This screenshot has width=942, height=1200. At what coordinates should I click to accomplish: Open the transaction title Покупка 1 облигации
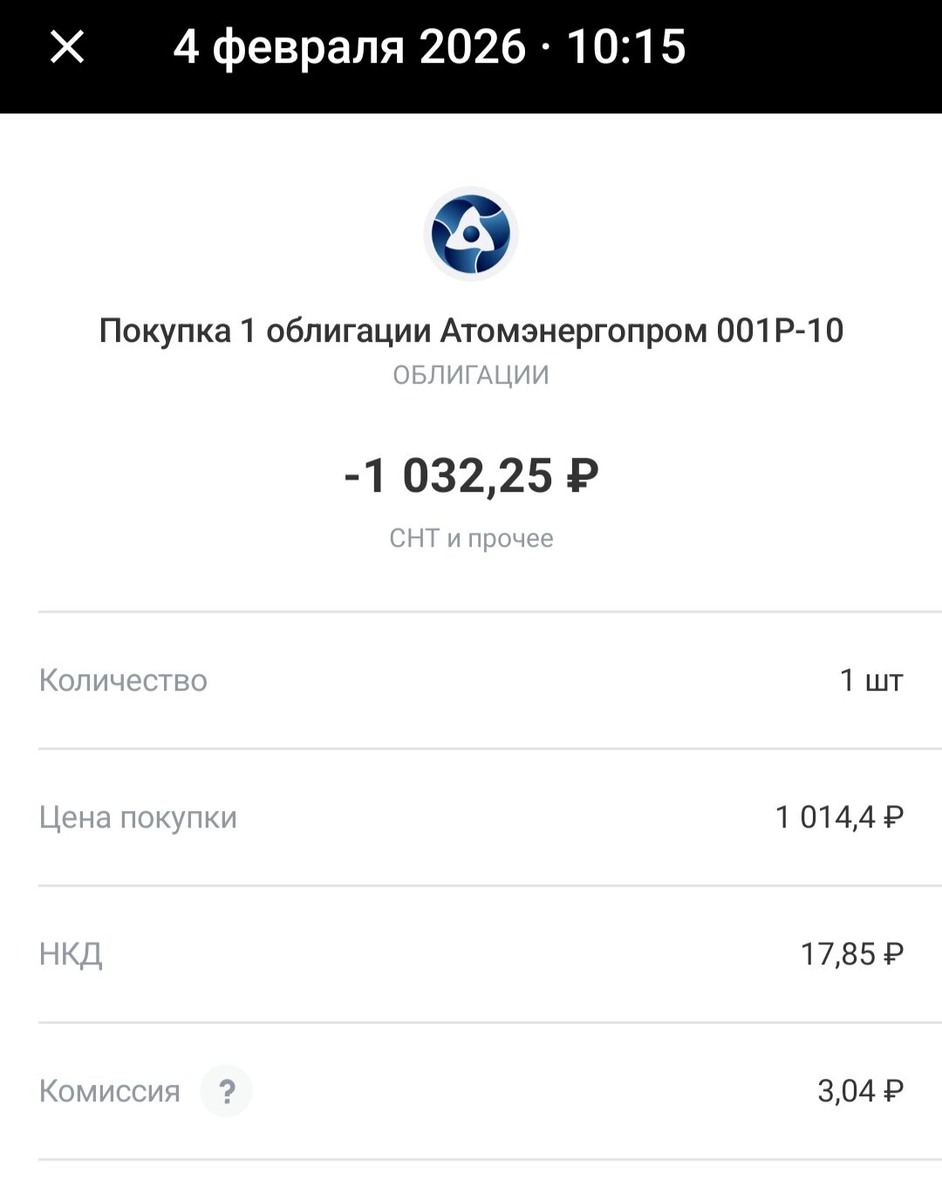coord(470,330)
